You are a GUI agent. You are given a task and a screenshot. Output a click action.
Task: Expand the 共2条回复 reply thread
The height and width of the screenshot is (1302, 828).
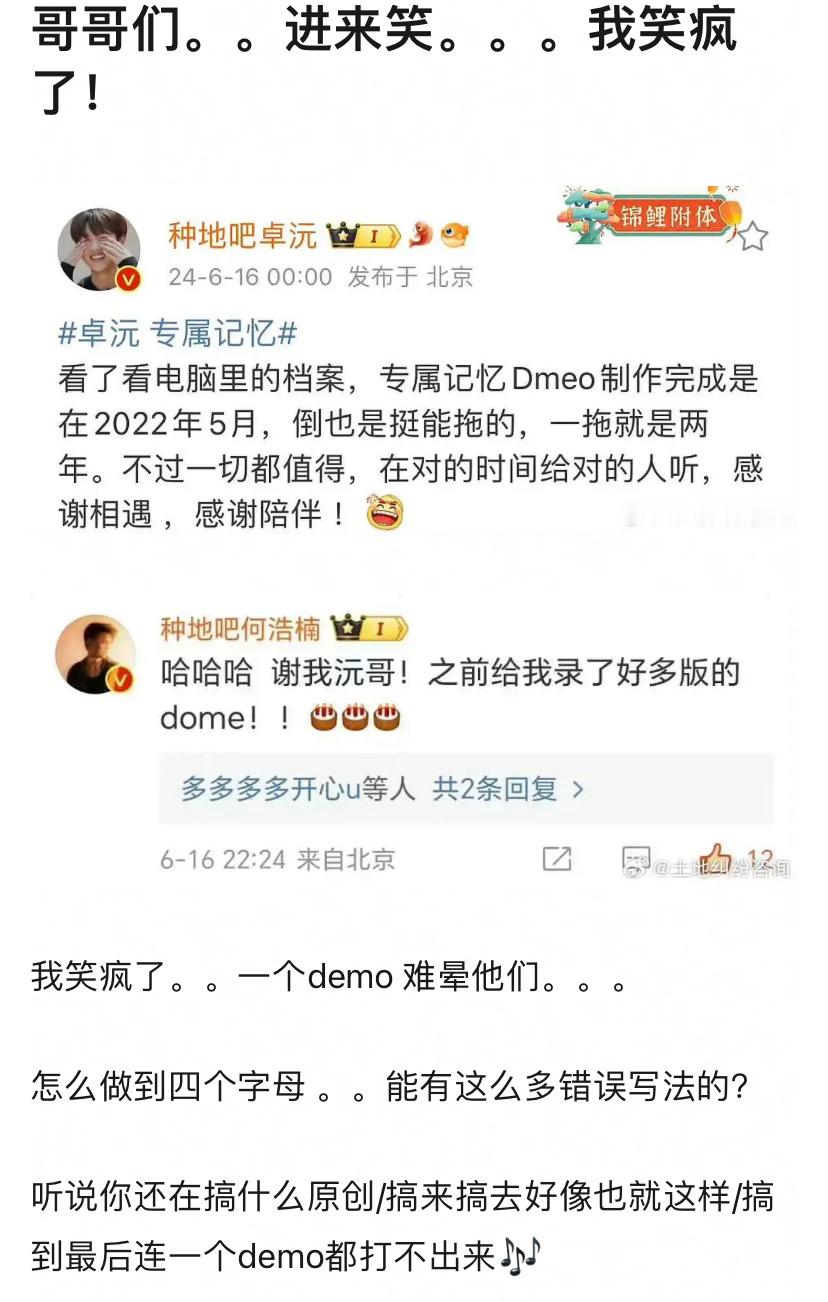tap(492, 790)
